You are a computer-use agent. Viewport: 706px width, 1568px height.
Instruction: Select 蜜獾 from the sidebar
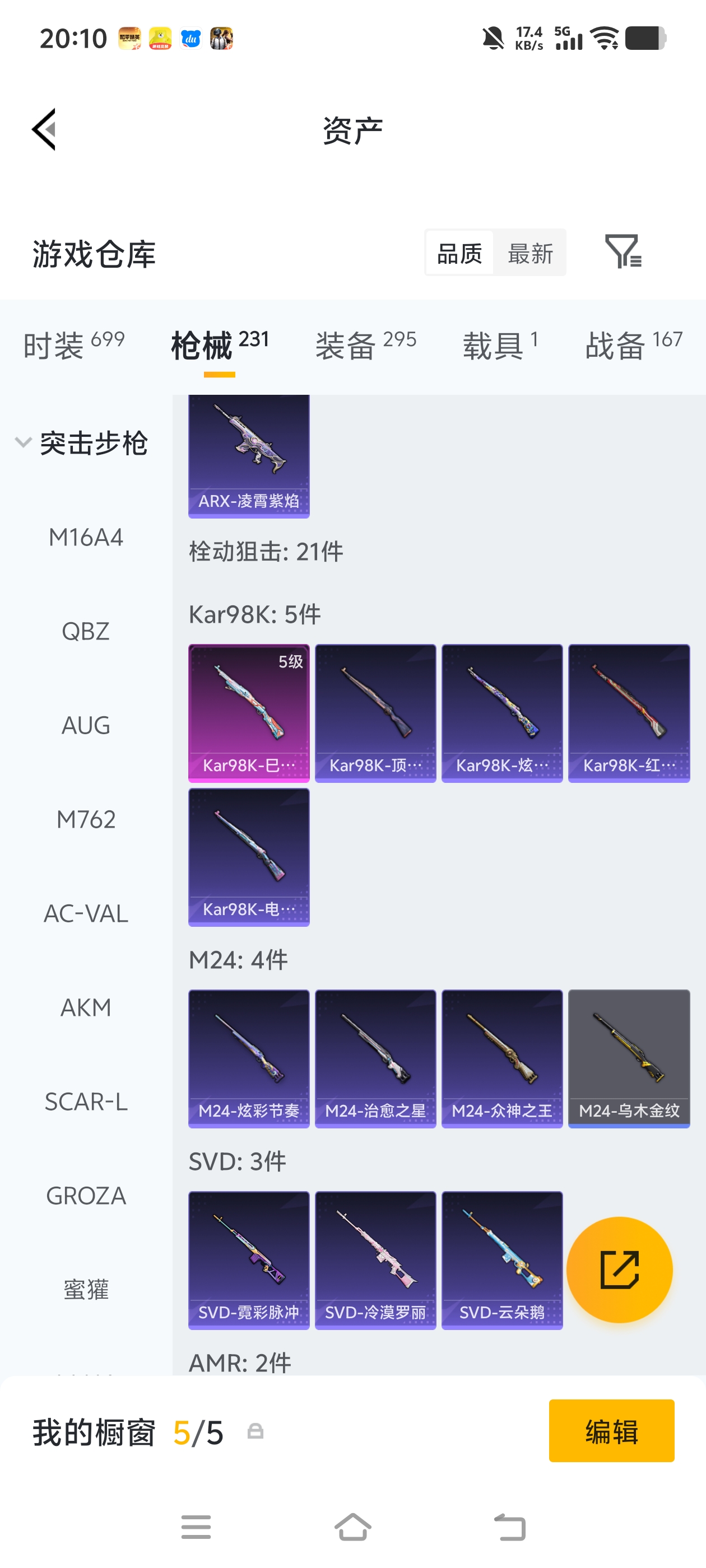pos(85,1290)
